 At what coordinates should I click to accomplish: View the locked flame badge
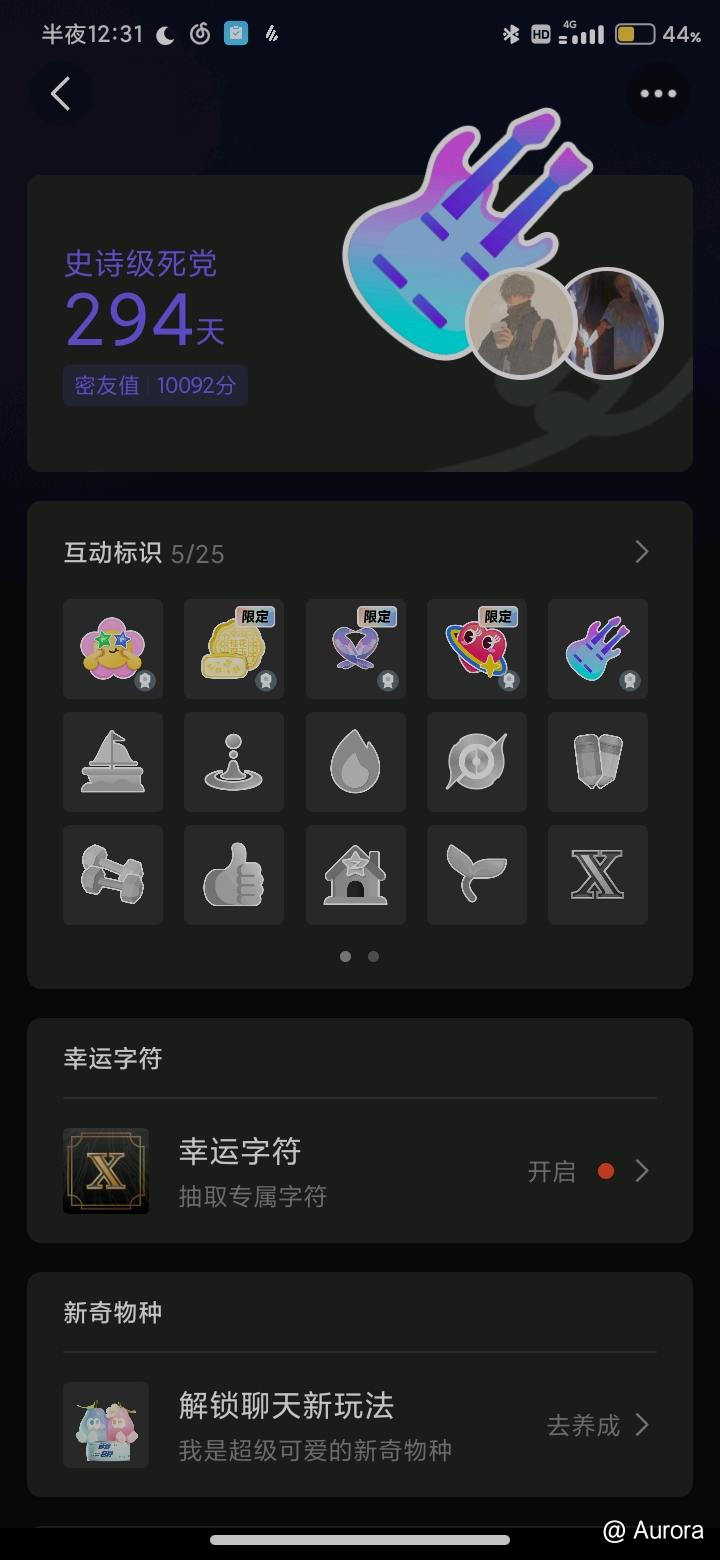(356, 762)
